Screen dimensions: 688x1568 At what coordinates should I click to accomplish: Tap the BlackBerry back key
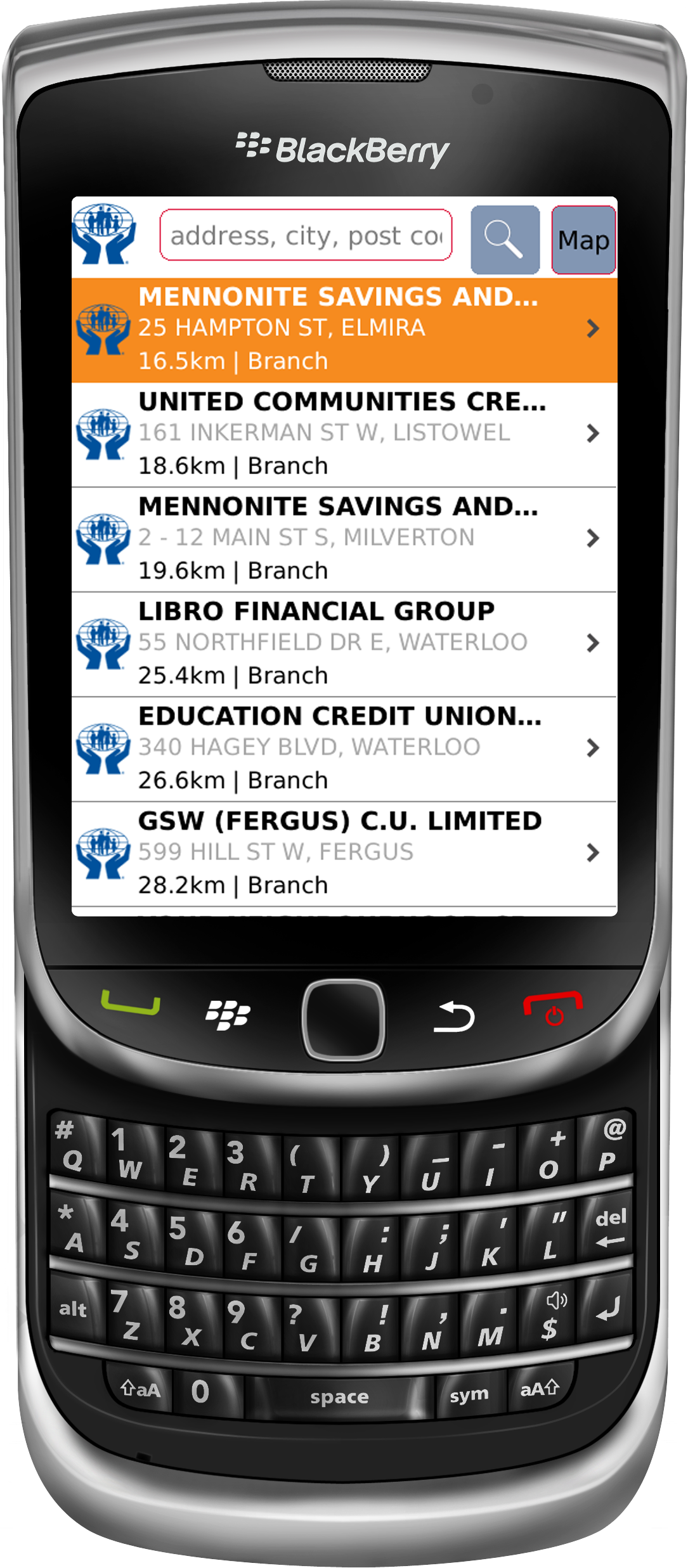454,1017
